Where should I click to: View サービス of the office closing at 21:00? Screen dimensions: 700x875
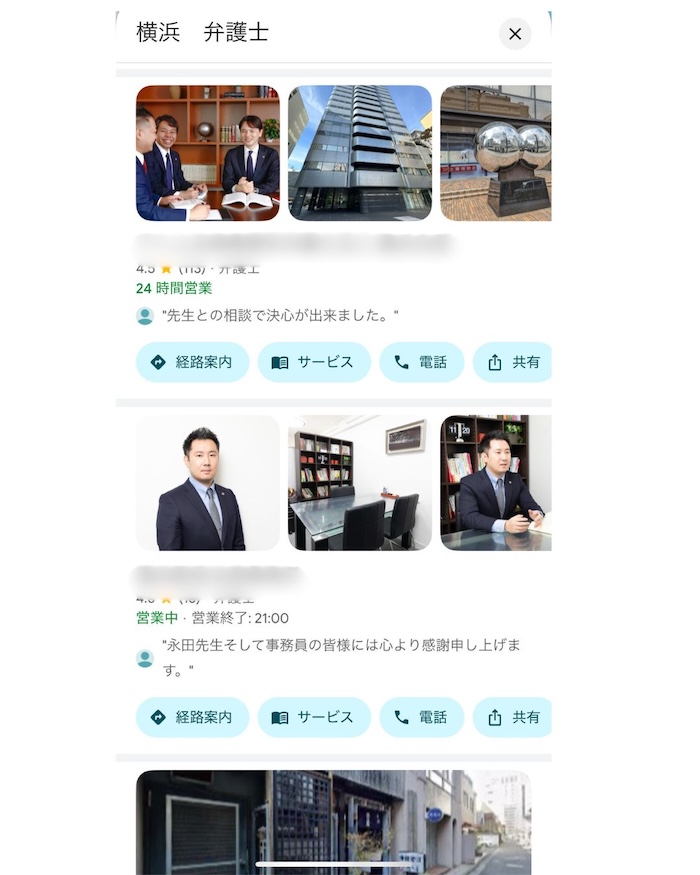314,717
